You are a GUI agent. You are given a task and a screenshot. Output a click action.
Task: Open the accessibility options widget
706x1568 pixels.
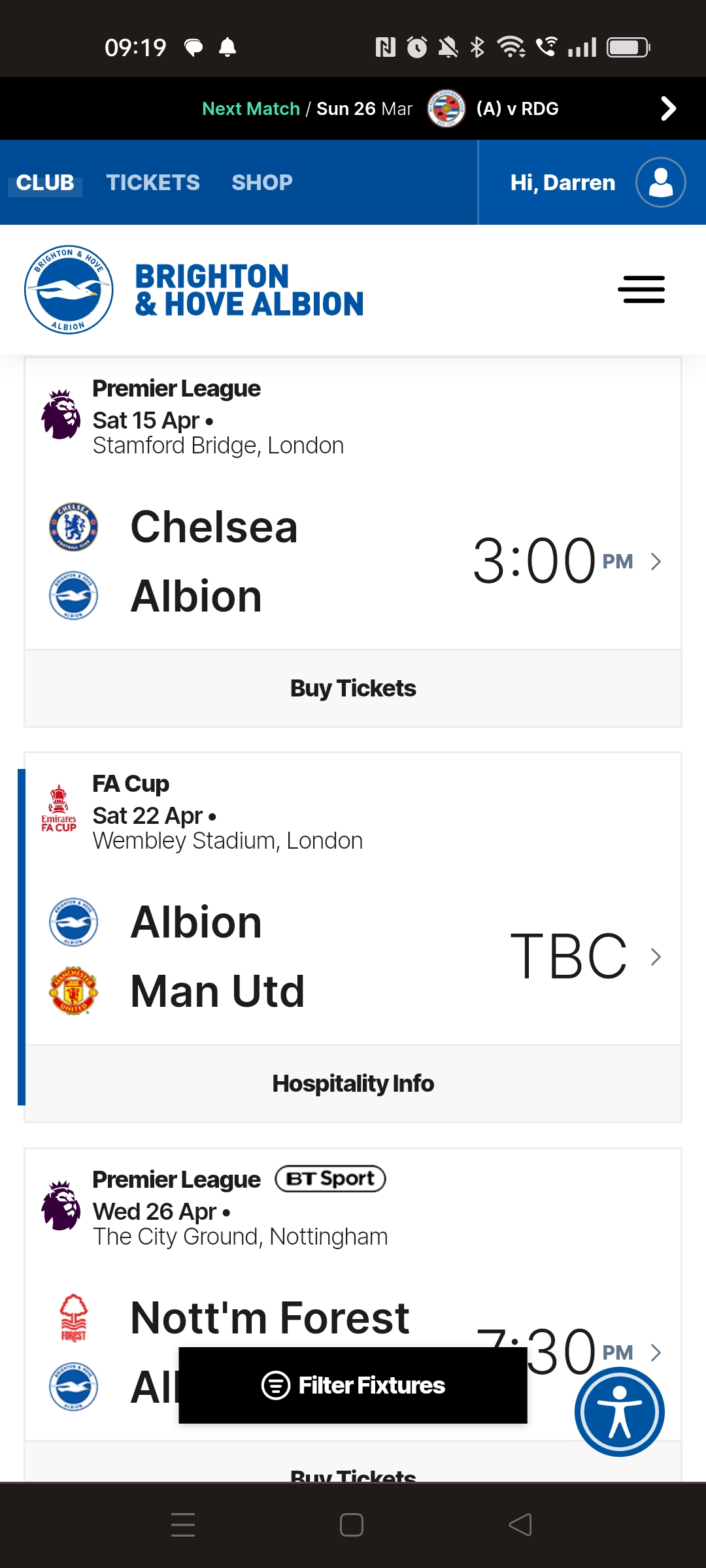tap(620, 1412)
